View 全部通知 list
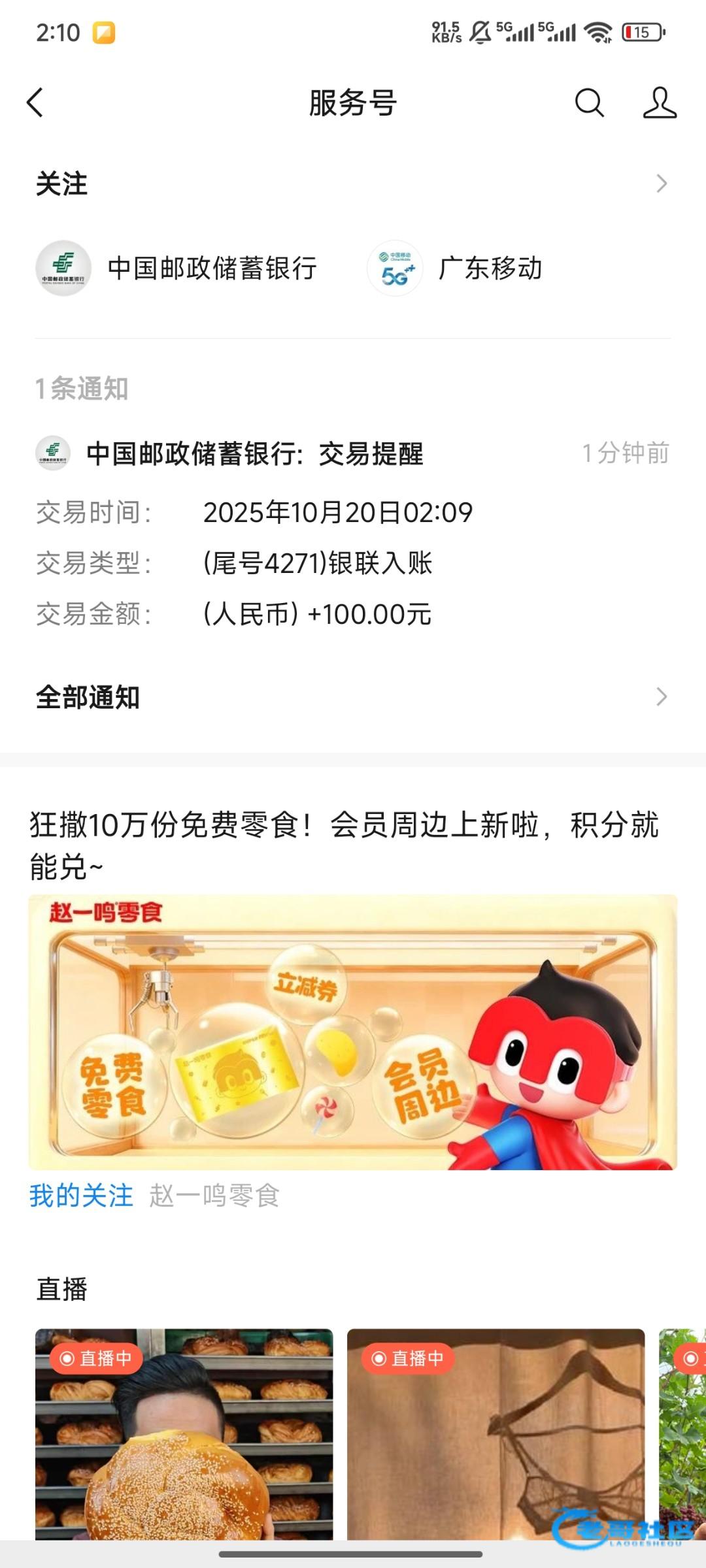706x1568 pixels. [x=353, y=697]
